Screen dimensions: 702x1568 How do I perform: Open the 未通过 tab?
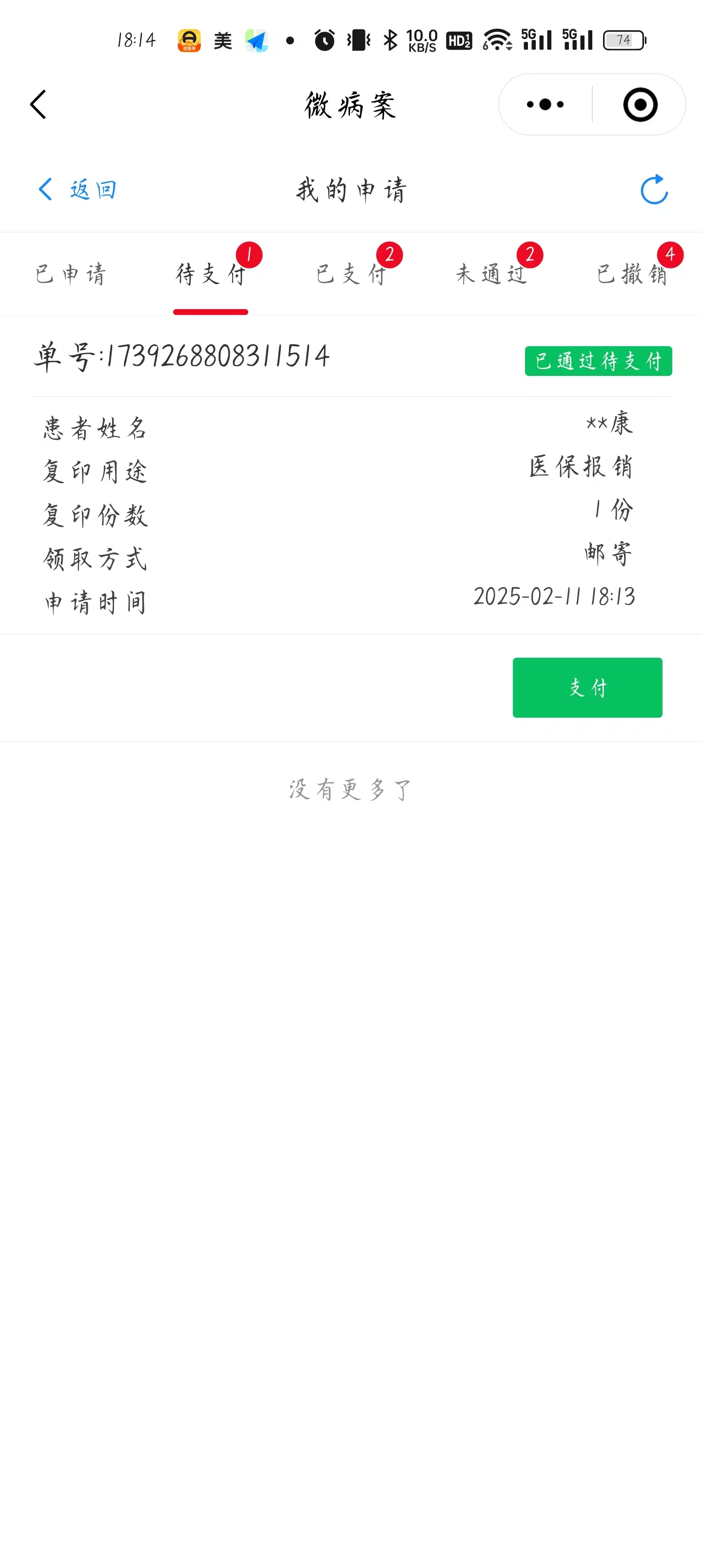pos(491,274)
